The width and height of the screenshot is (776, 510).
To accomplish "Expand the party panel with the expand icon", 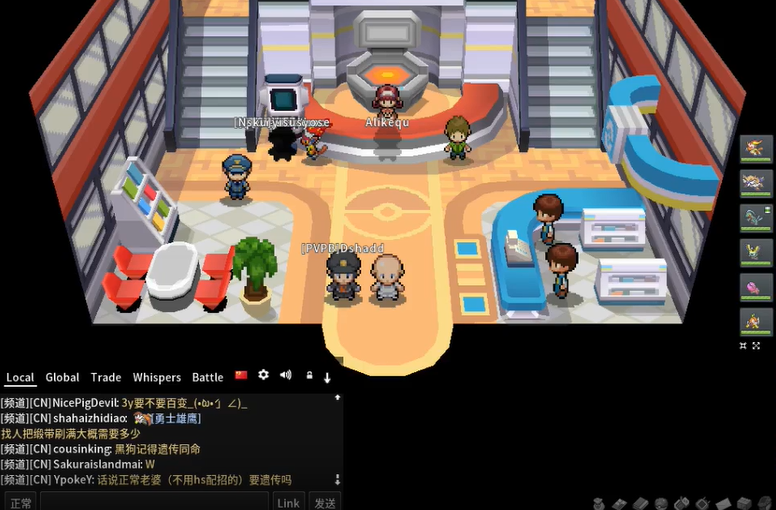I will point(756,345).
